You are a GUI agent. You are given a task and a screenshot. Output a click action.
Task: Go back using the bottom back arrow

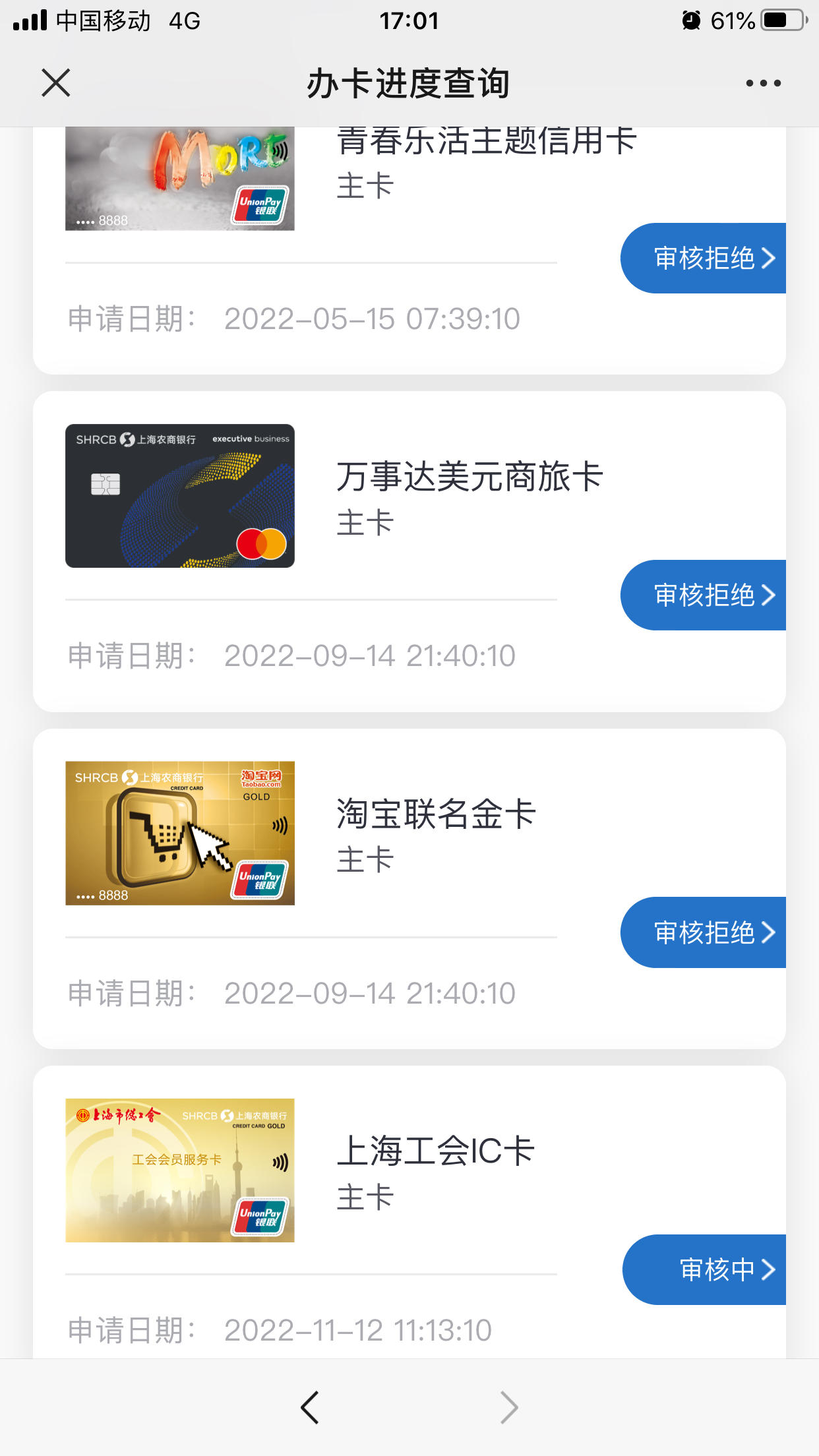pos(309,1408)
